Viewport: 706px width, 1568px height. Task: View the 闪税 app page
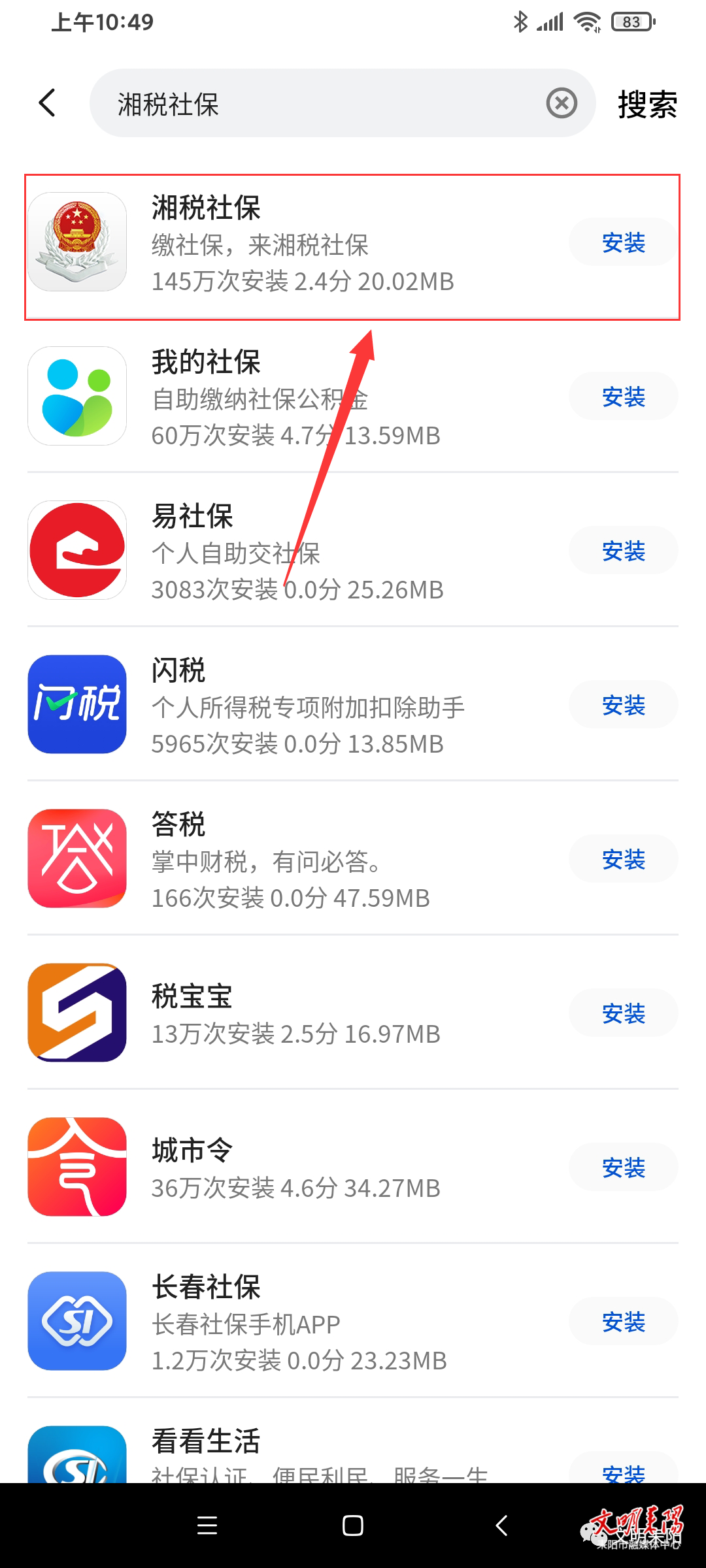[x=294, y=706]
